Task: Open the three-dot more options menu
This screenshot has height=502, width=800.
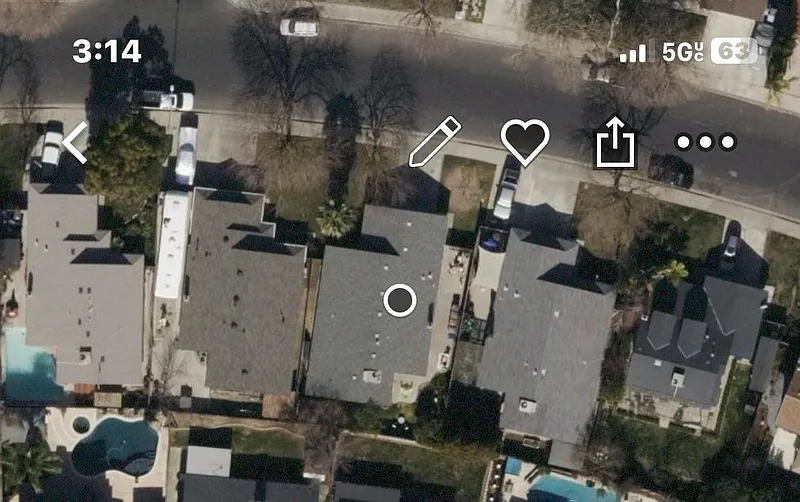Action: pos(706,142)
